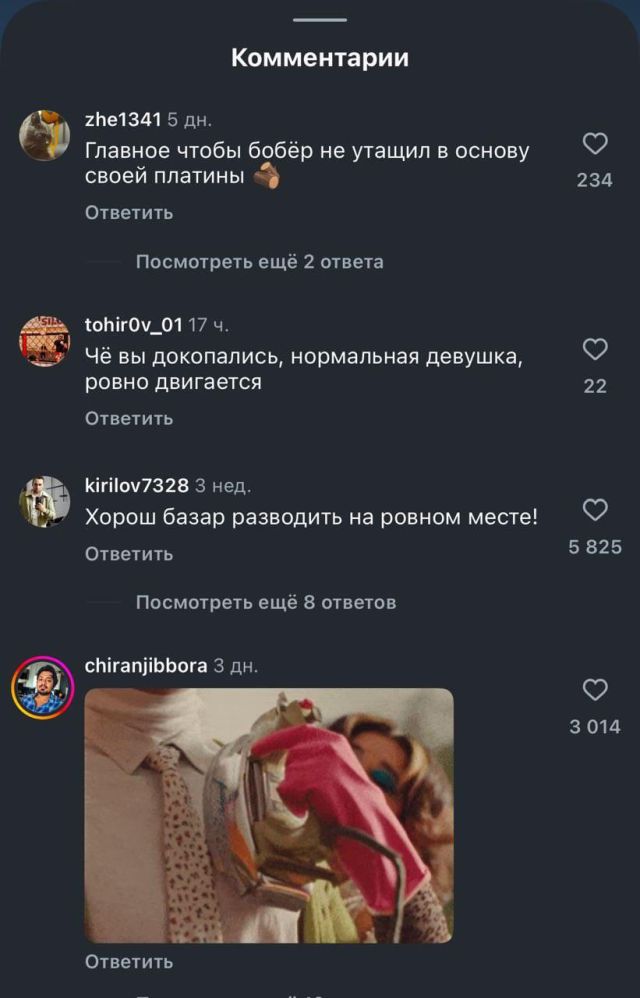Expand 8 more replies under kirilov7328
This screenshot has height=998, width=640.
(265, 602)
